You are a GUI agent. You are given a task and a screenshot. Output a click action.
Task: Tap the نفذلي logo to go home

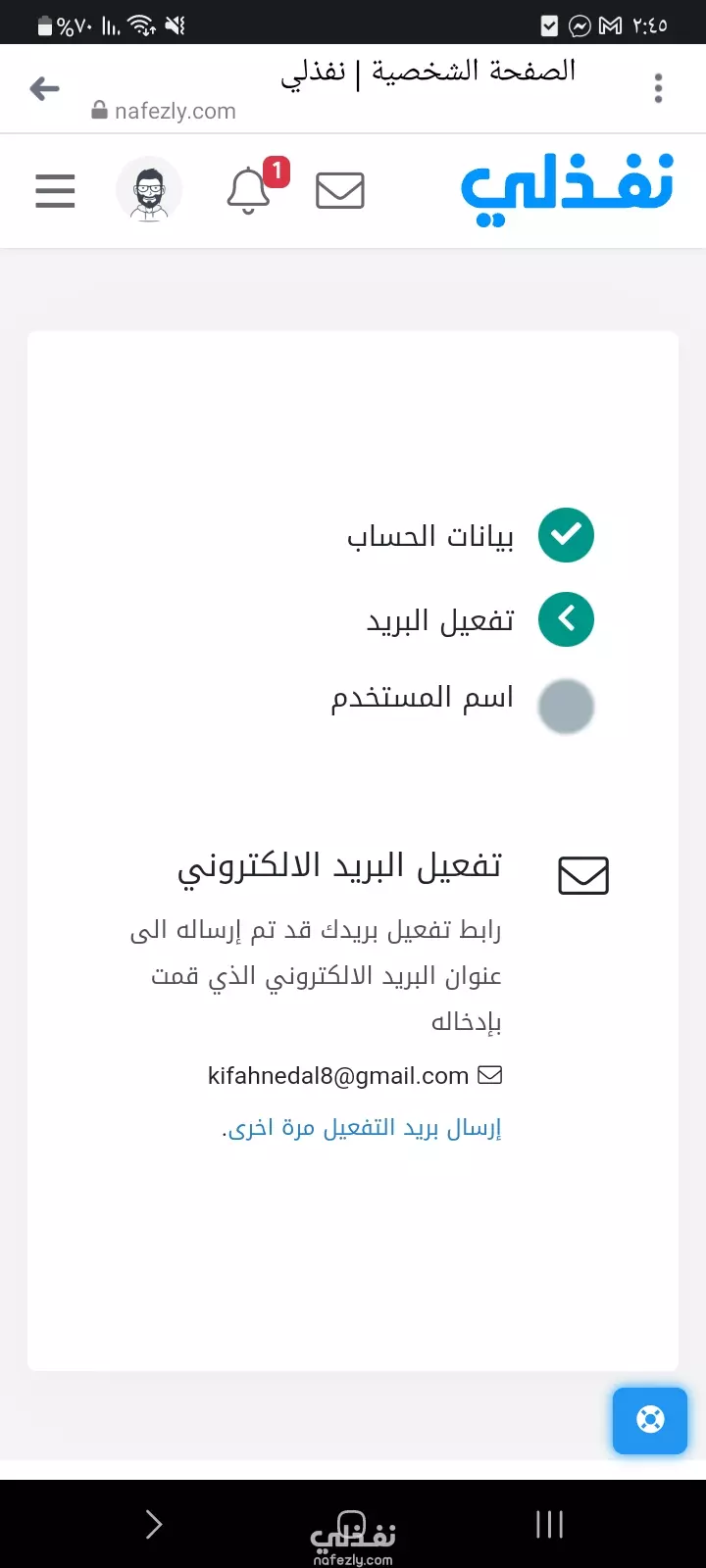click(x=567, y=190)
